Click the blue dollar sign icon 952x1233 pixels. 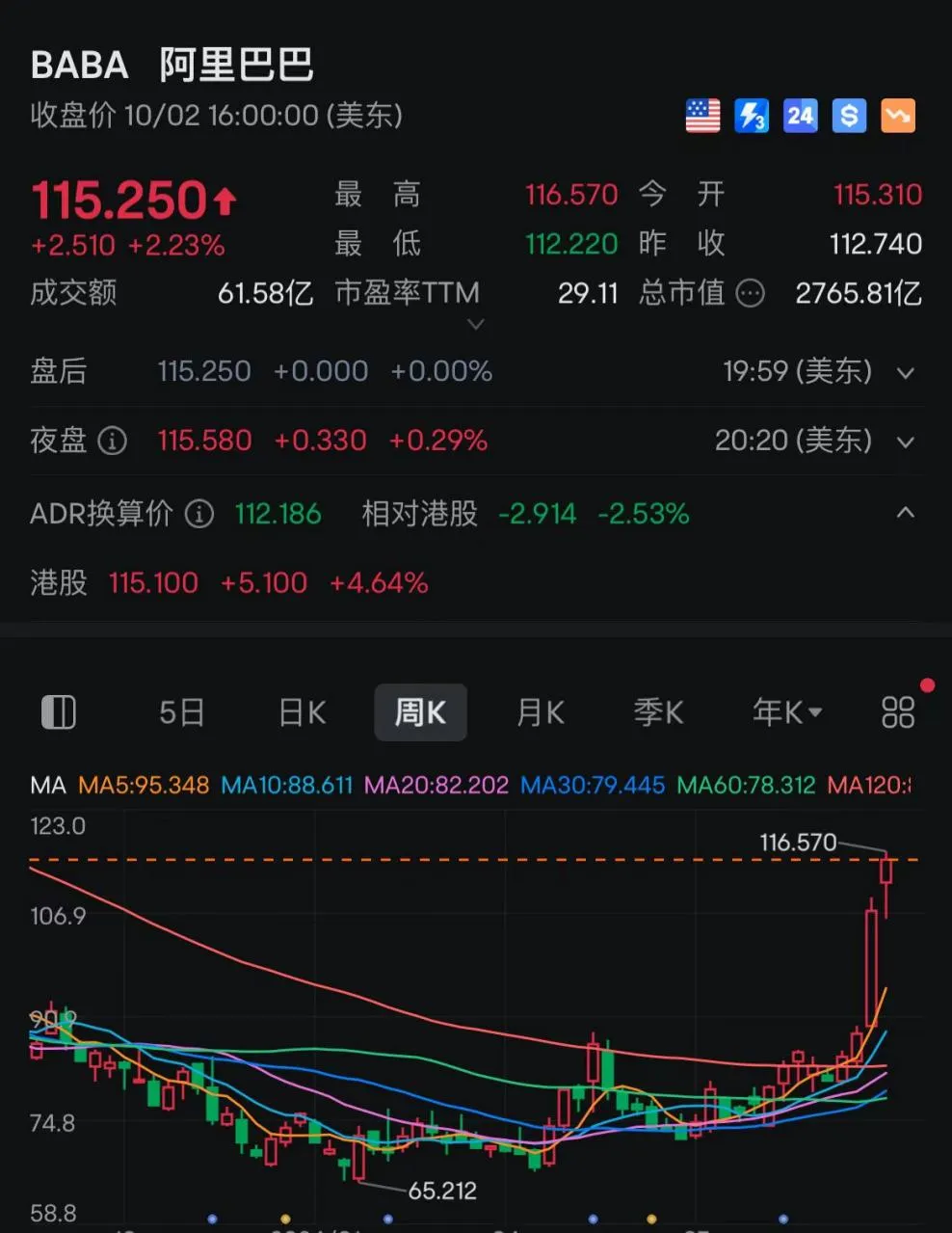click(848, 116)
